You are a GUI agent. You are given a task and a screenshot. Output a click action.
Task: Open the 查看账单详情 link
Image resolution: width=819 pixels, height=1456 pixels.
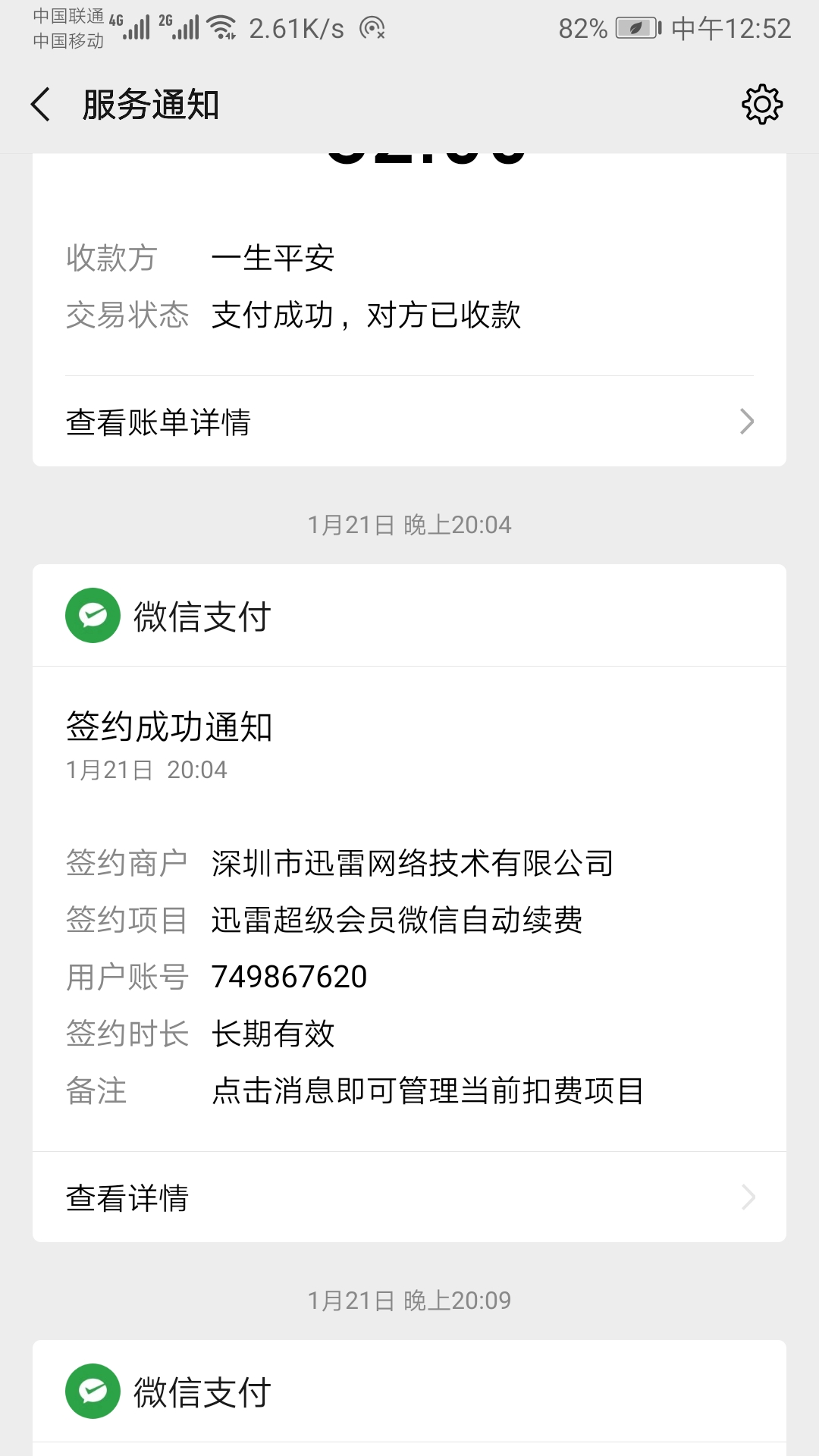tap(161, 422)
